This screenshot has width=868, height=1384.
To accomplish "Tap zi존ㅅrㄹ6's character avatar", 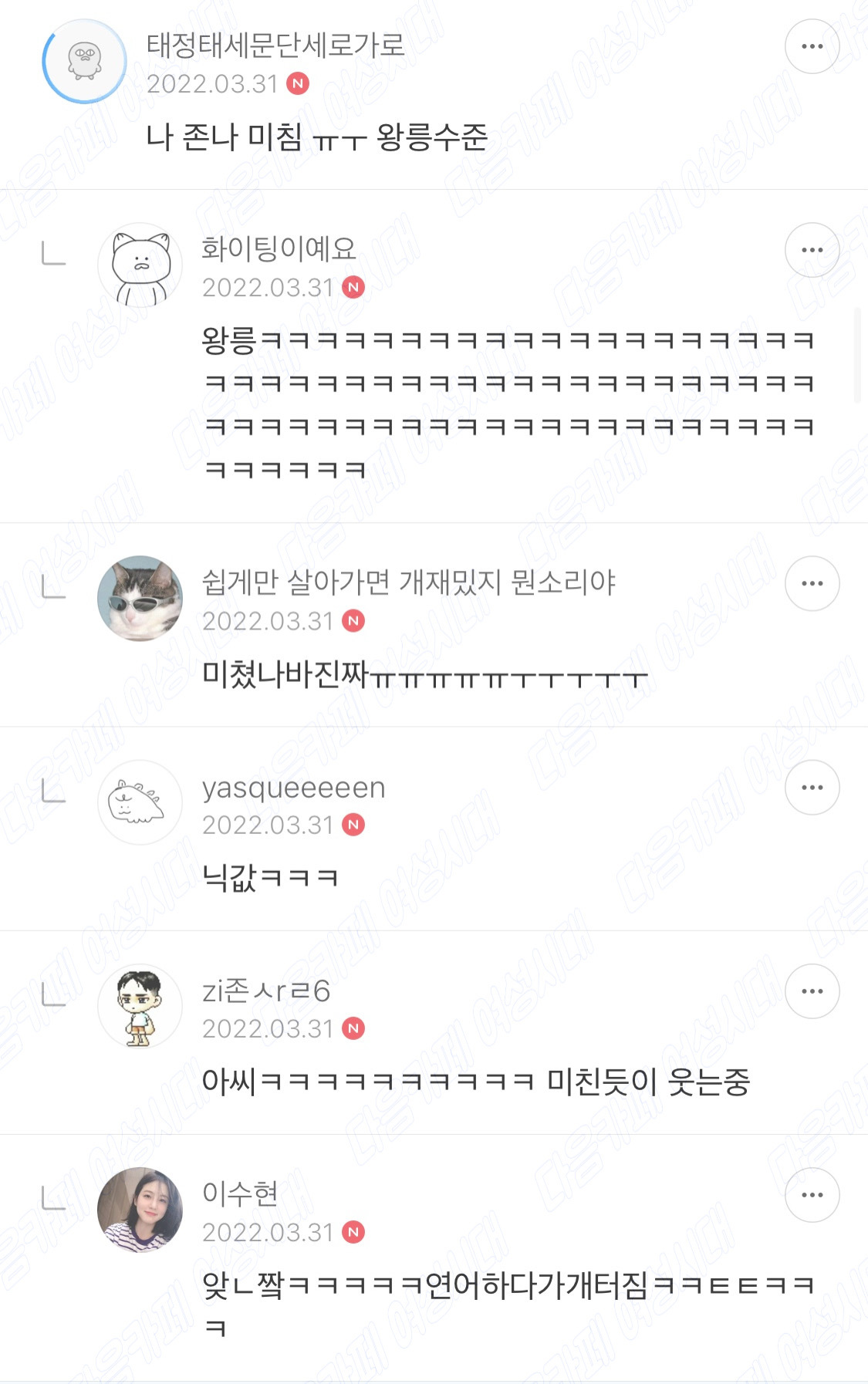I will click(140, 1006).
